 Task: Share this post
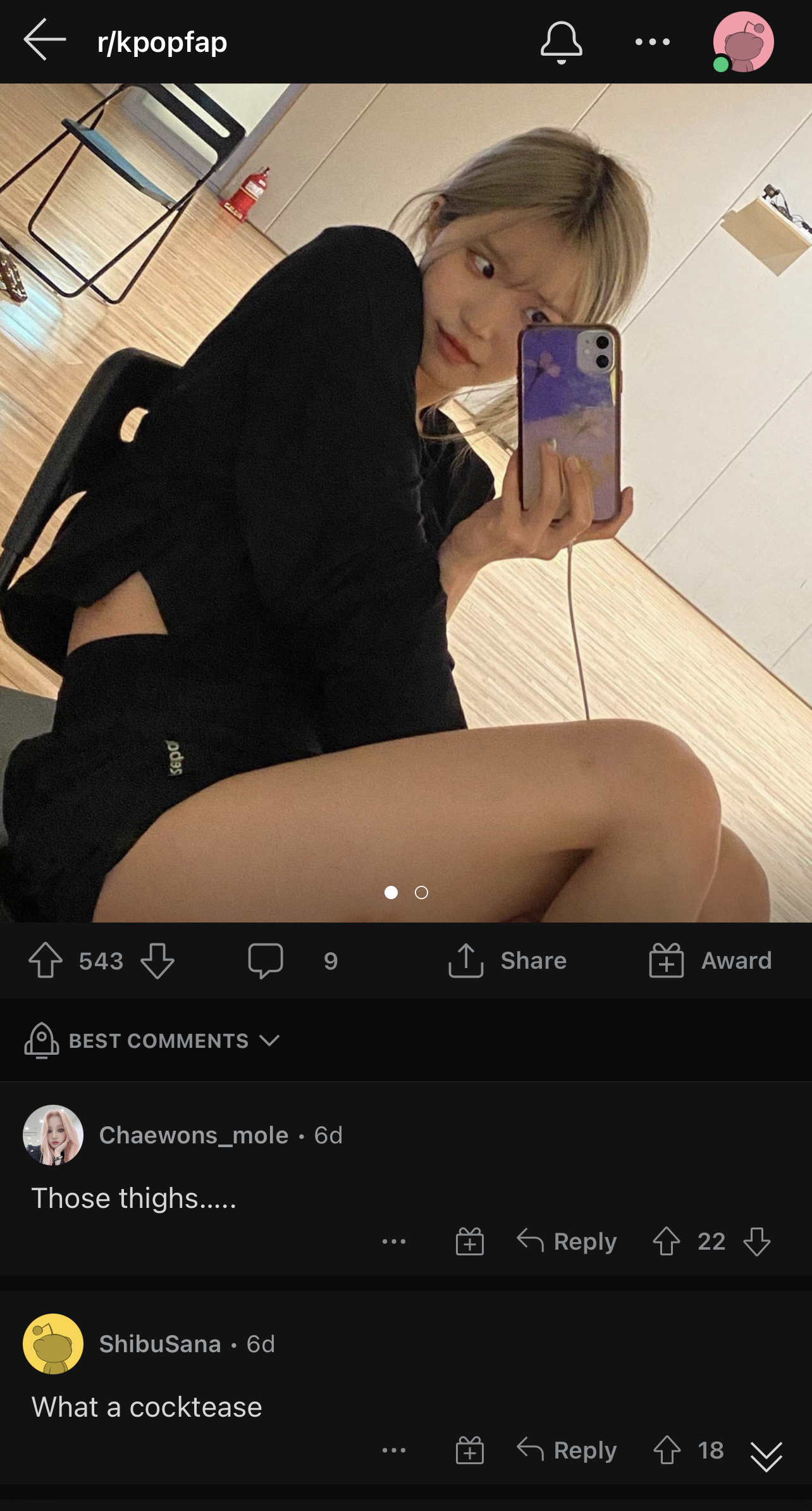(x=507, y=960)
